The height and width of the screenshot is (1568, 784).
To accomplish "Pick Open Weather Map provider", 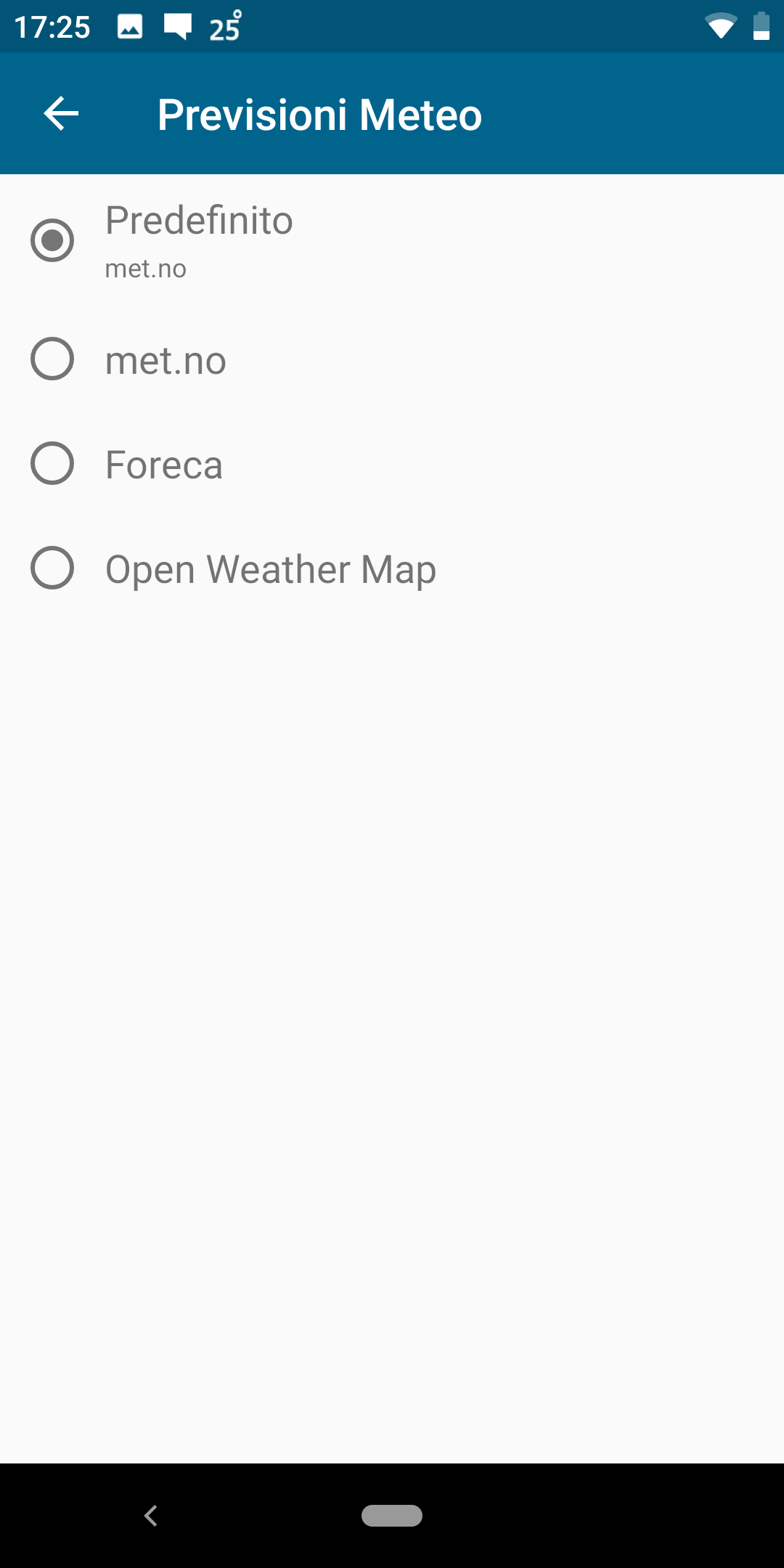I will [x=392, y=568].
